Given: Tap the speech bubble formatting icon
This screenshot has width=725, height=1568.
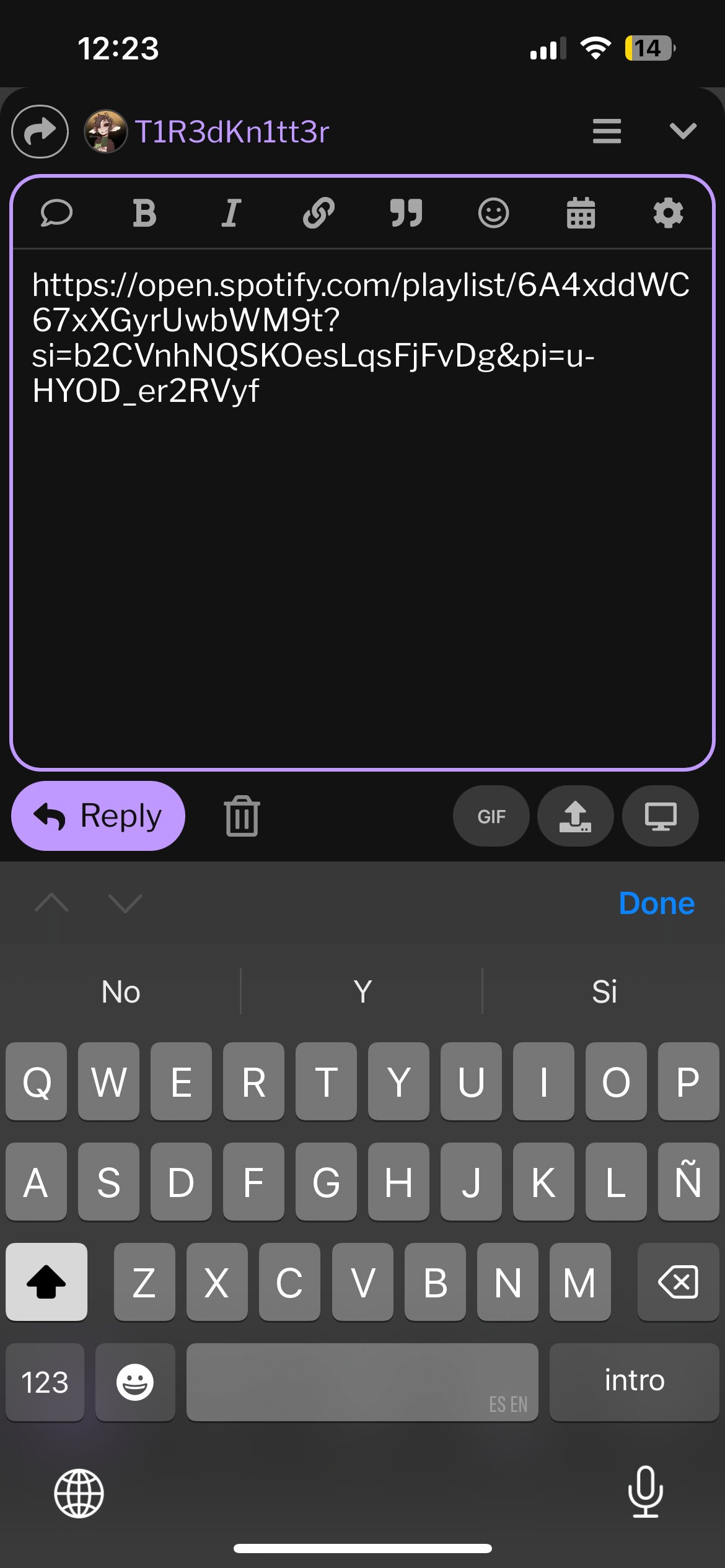Looking at the screenshot, I should tap(56, 214).
